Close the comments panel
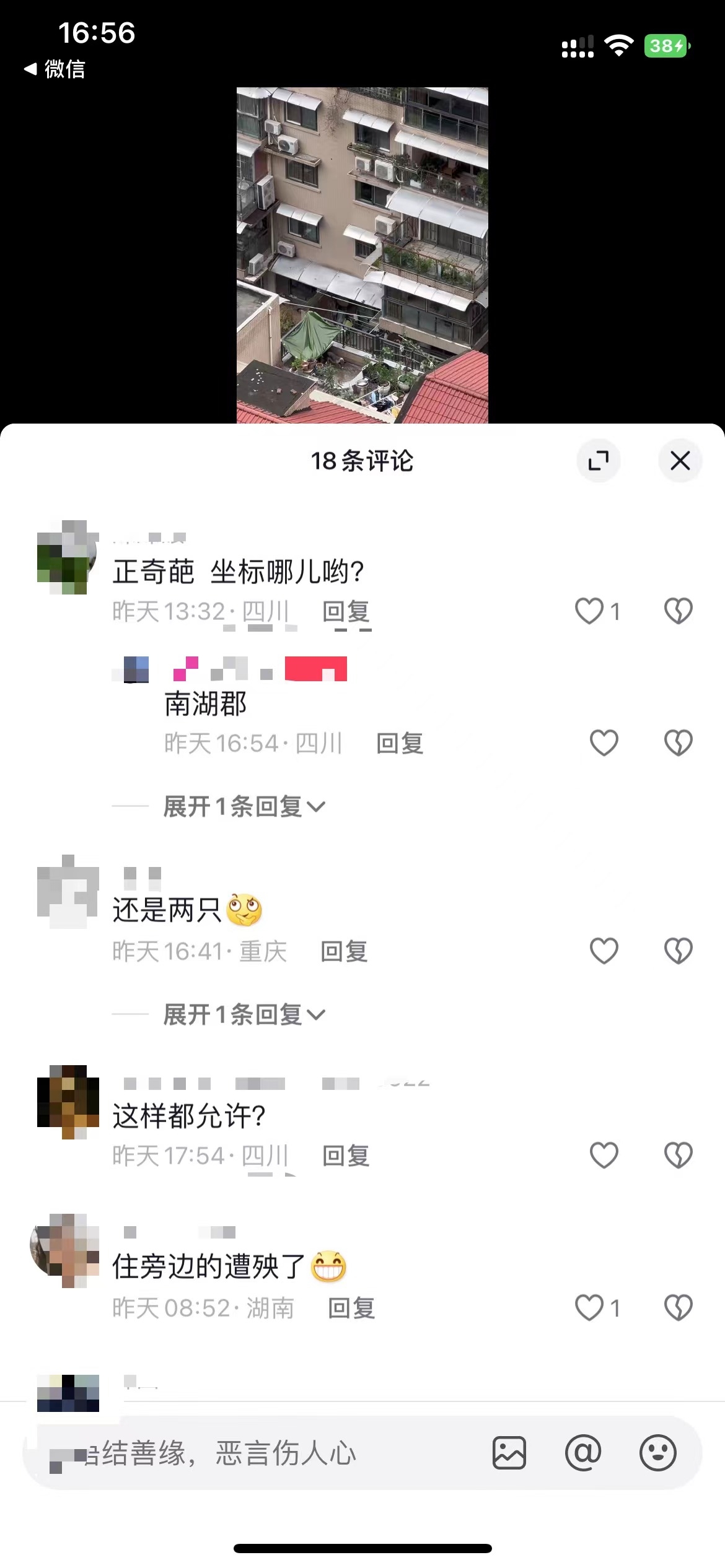The width and height of the screenshot is (725, 1568). coord(680,461)
